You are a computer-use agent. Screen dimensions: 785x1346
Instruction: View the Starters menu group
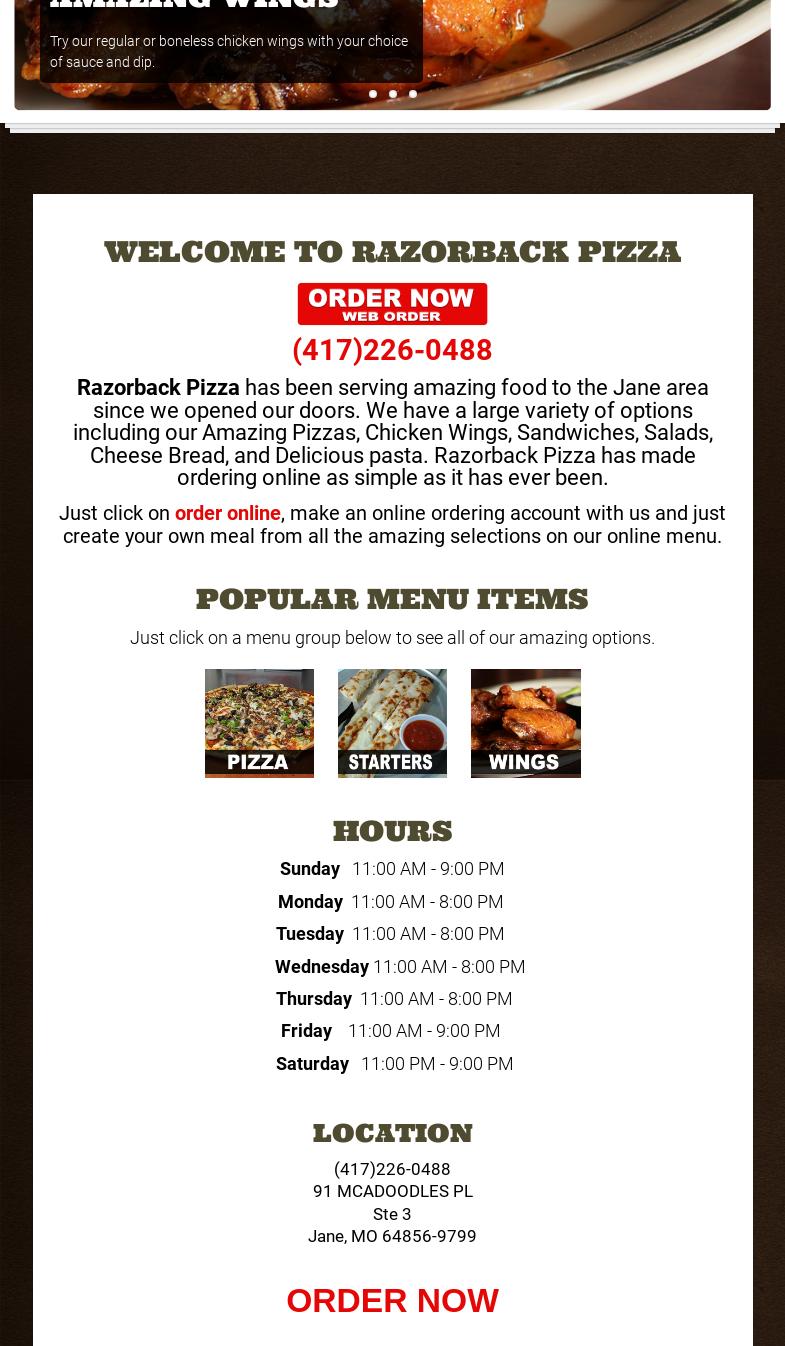tap(392, 723)
